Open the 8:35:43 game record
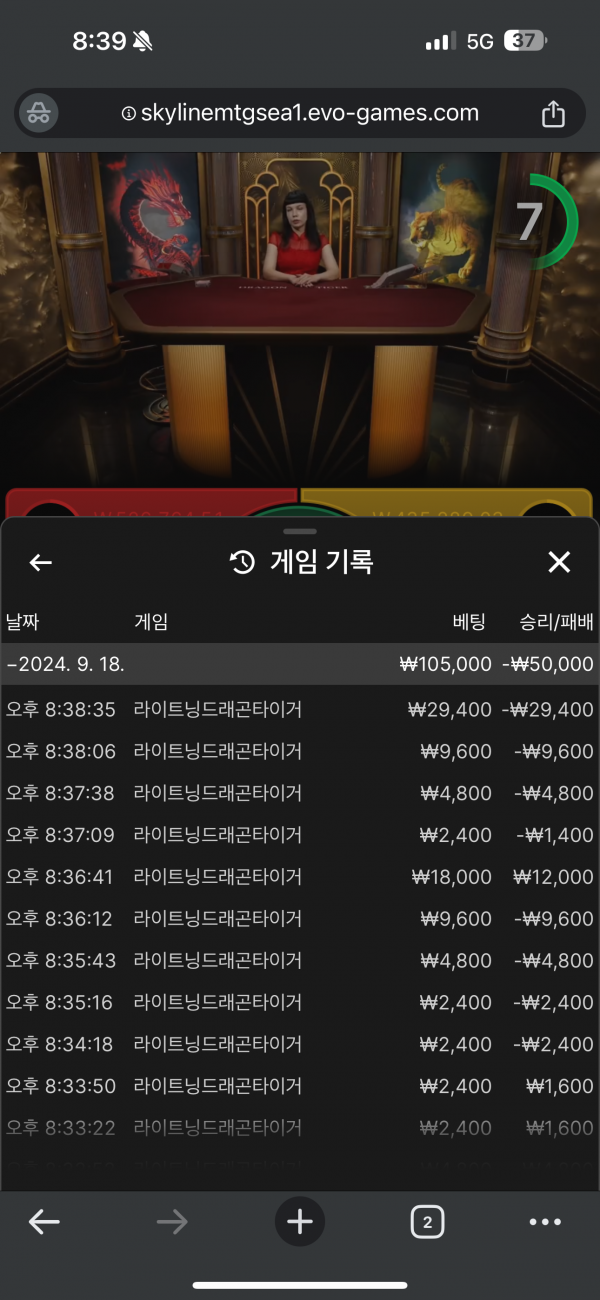 point(300,961)
